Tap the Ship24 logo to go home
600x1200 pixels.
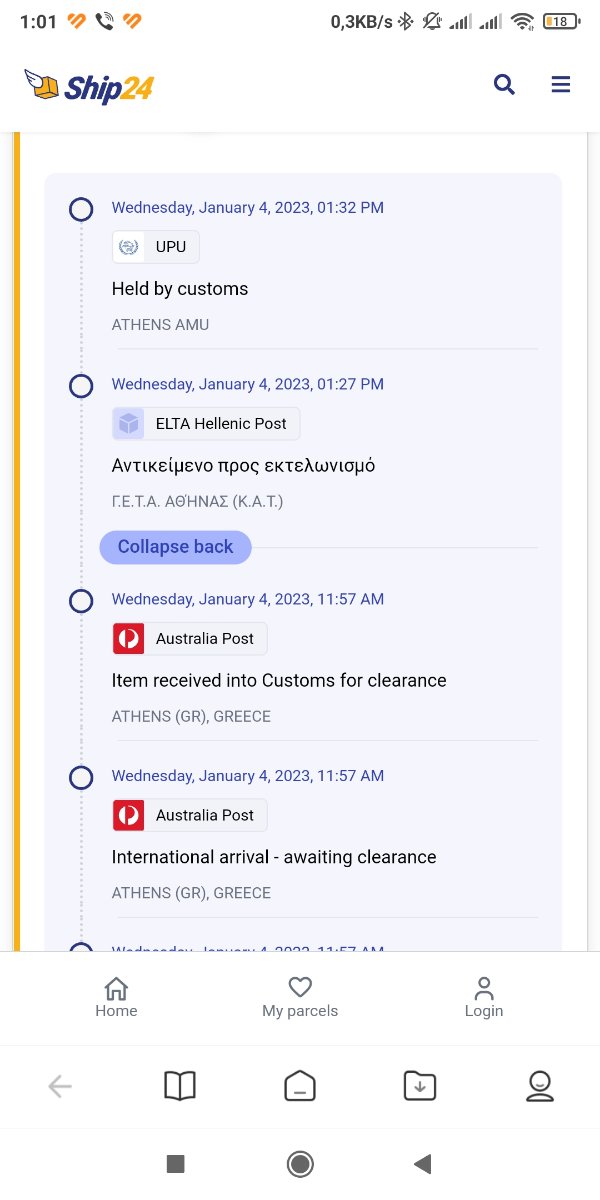point(89,87)
